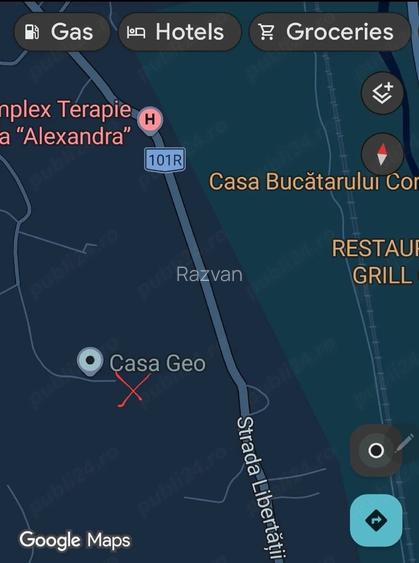Image resolution: width=419 pixels, height=563 pixels.
Task: Center map on my location
Action: [x=376, y=450]
